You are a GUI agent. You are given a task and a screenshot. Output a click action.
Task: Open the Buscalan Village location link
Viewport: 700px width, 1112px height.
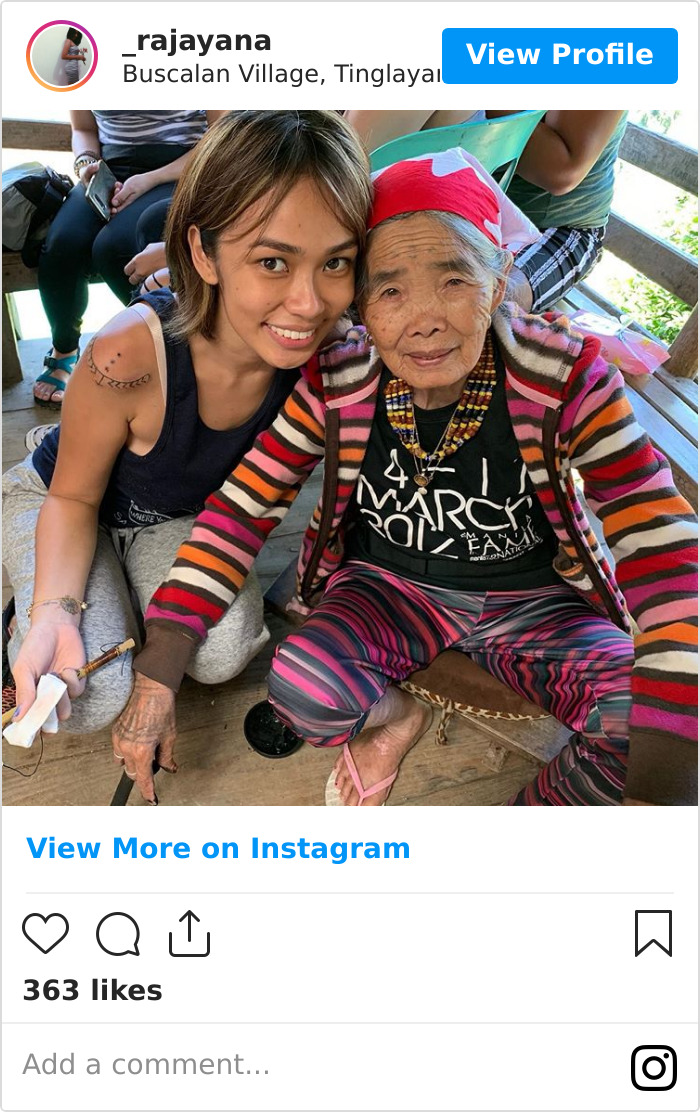[x=281, y=74]
